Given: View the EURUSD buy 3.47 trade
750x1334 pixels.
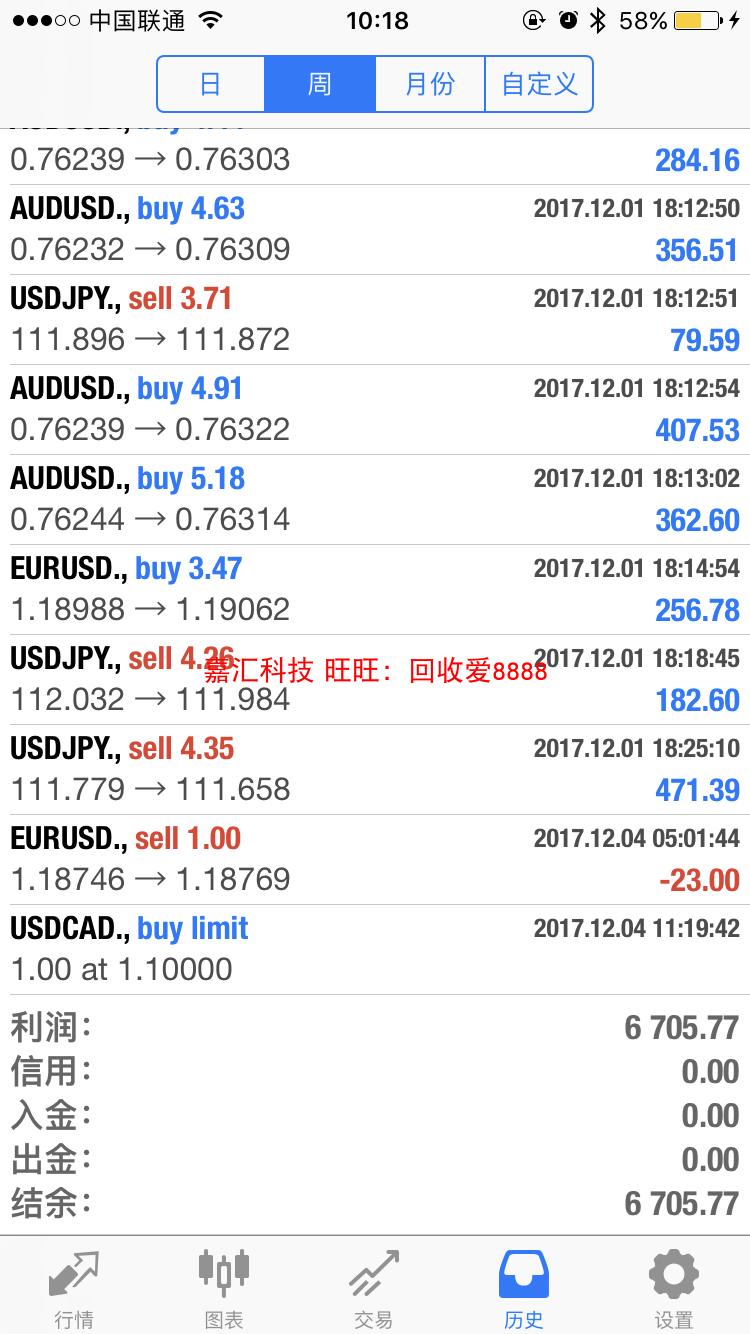Looking at the screenshot, I should [x=375, y=590].
